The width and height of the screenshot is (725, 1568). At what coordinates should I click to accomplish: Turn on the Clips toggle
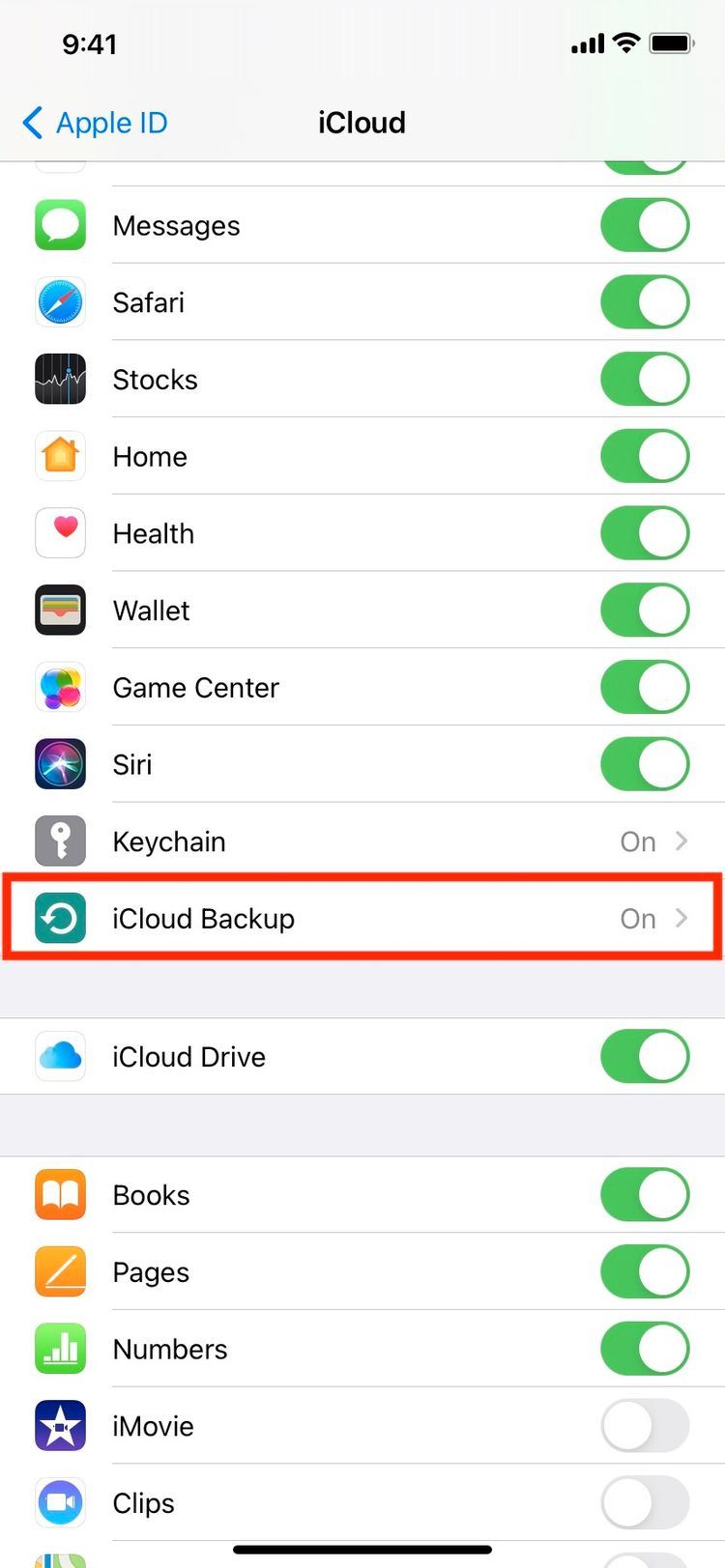pyautogui.click(x=645, y=1502)
